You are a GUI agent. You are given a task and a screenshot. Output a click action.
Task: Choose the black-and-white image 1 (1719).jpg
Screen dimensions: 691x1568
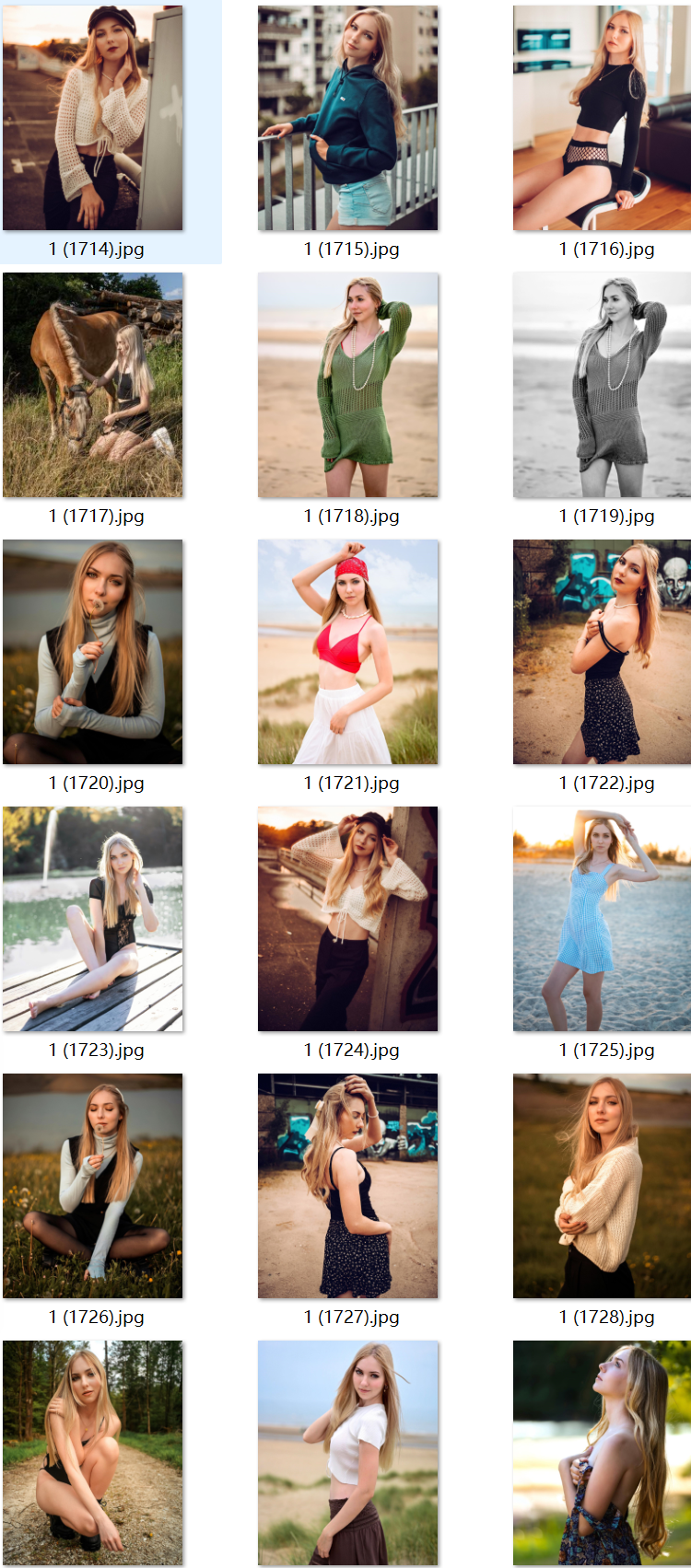click(602, 385)
